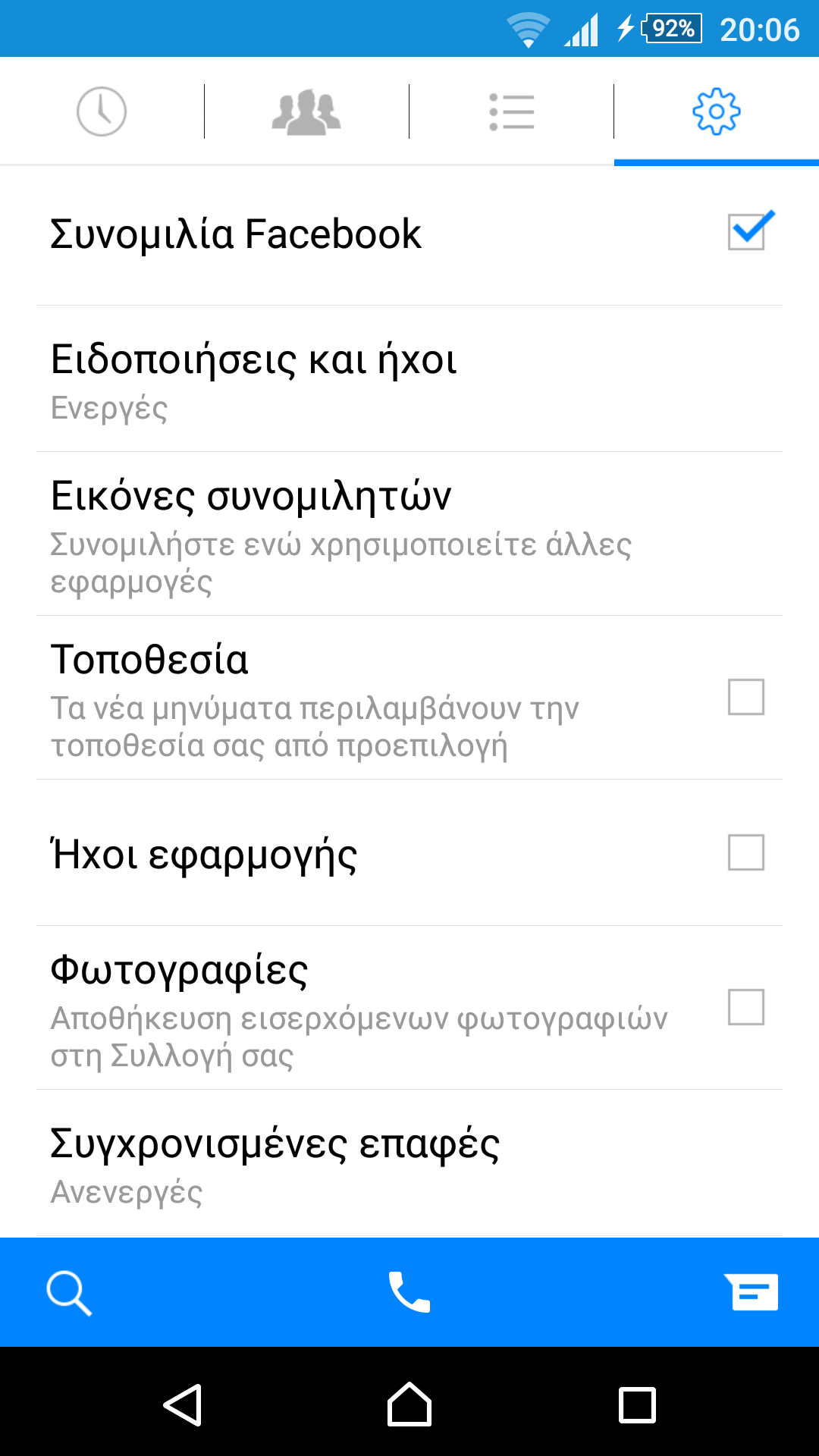Enable the Ήχοι εφαρμογής checkbox
Viewport: 819px width, 1456px height.
[746, 852]
